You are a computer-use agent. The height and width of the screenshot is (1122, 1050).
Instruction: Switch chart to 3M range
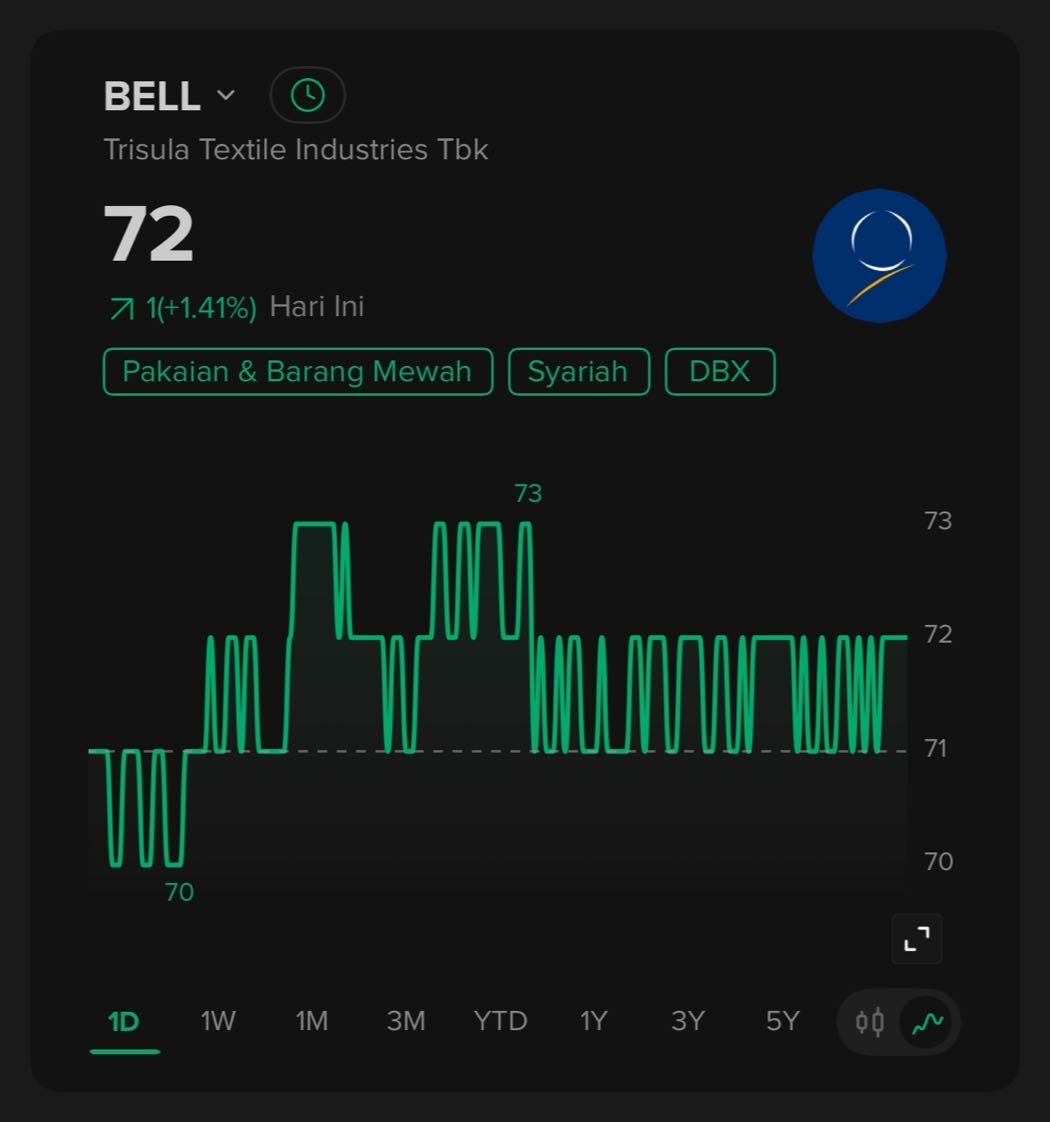(x=406, y=1021)
